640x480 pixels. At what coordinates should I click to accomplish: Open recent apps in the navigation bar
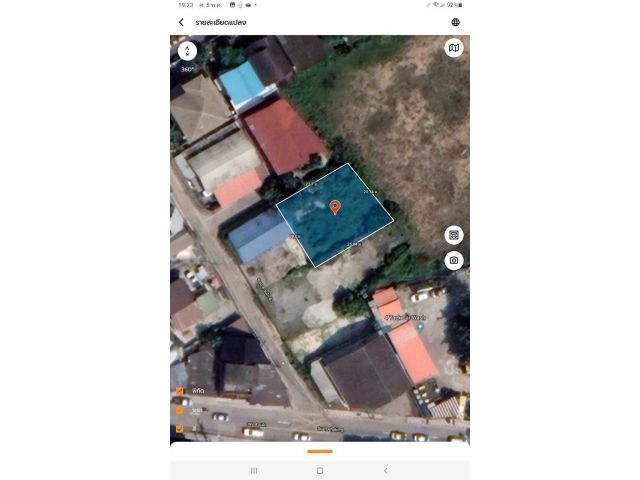[254, 470]
